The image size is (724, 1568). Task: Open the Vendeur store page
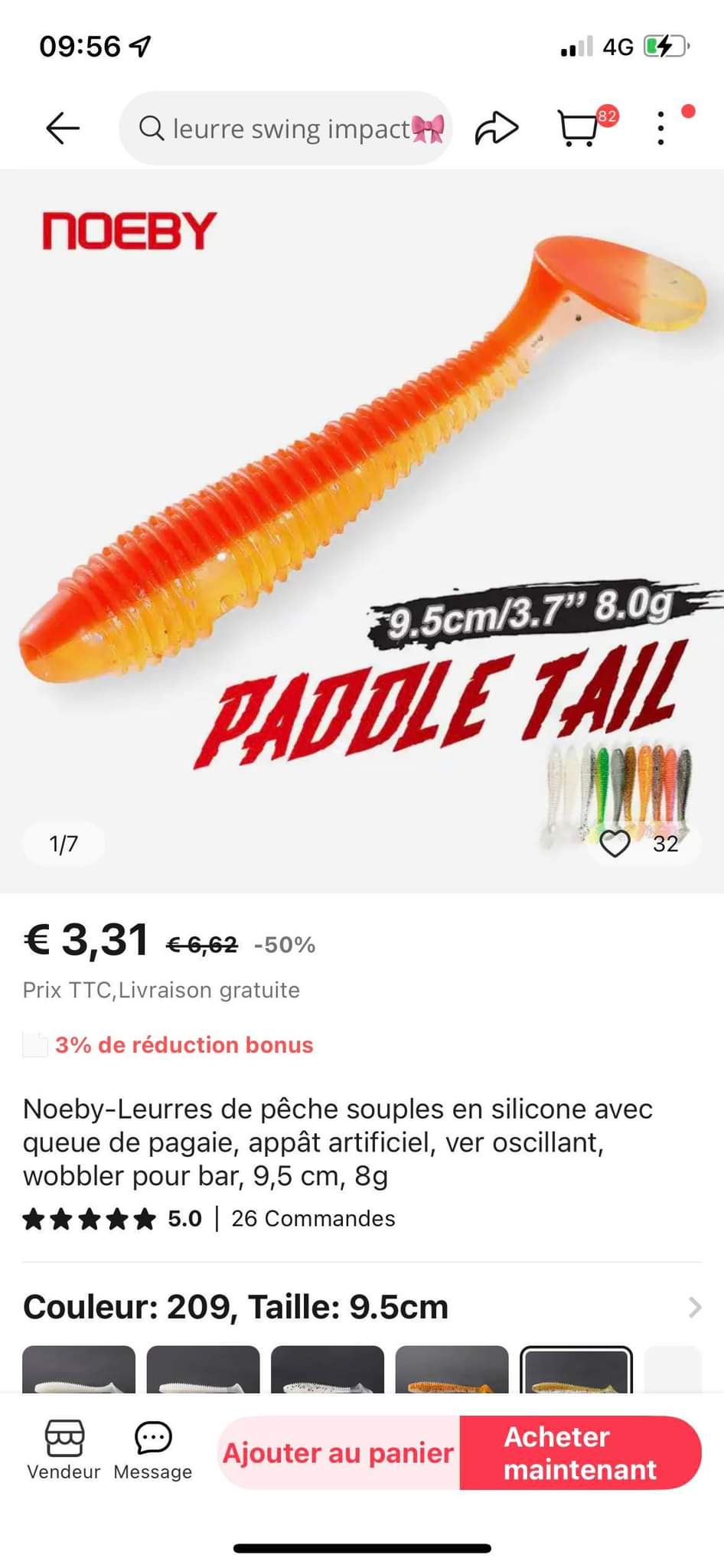[64, 1451]
